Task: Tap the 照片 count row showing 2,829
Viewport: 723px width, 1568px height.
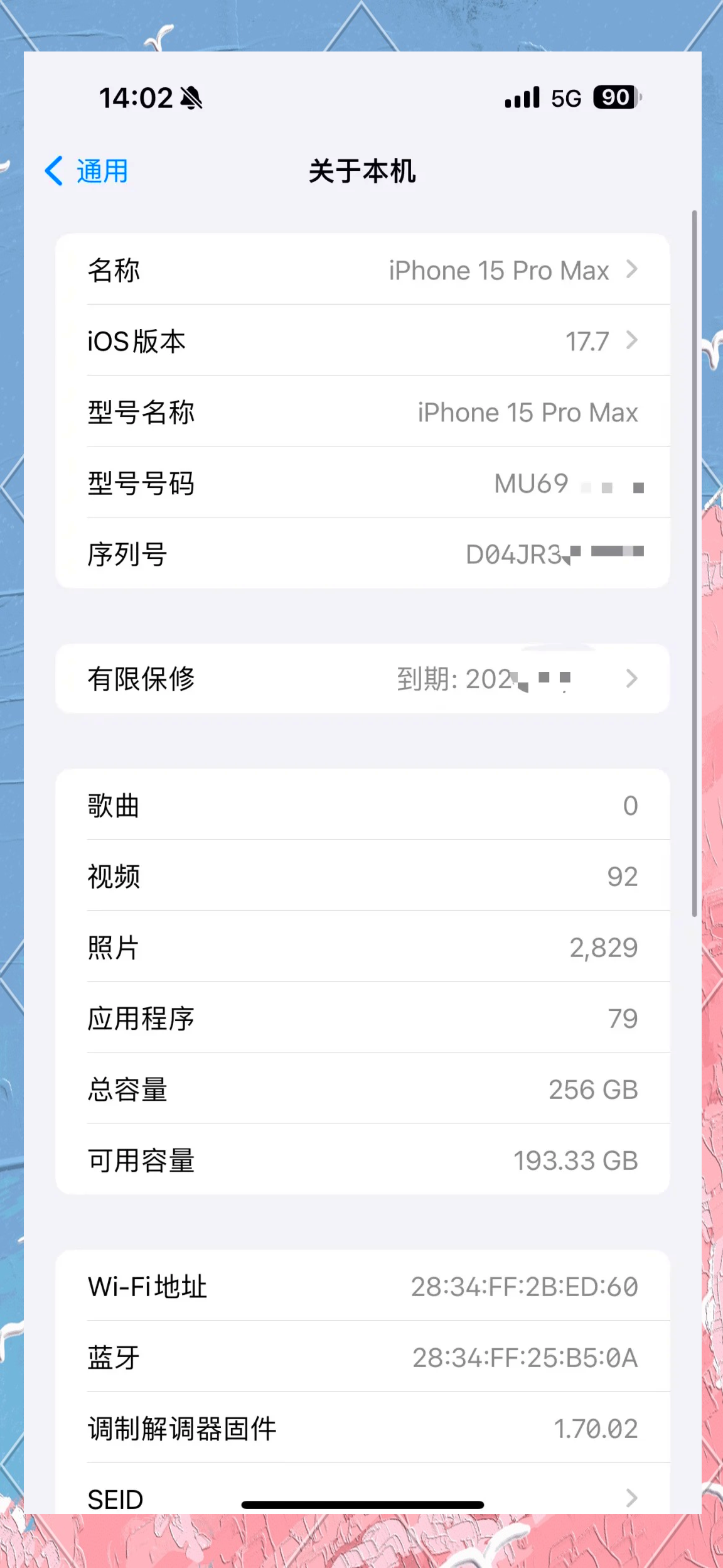Action: 361,947
